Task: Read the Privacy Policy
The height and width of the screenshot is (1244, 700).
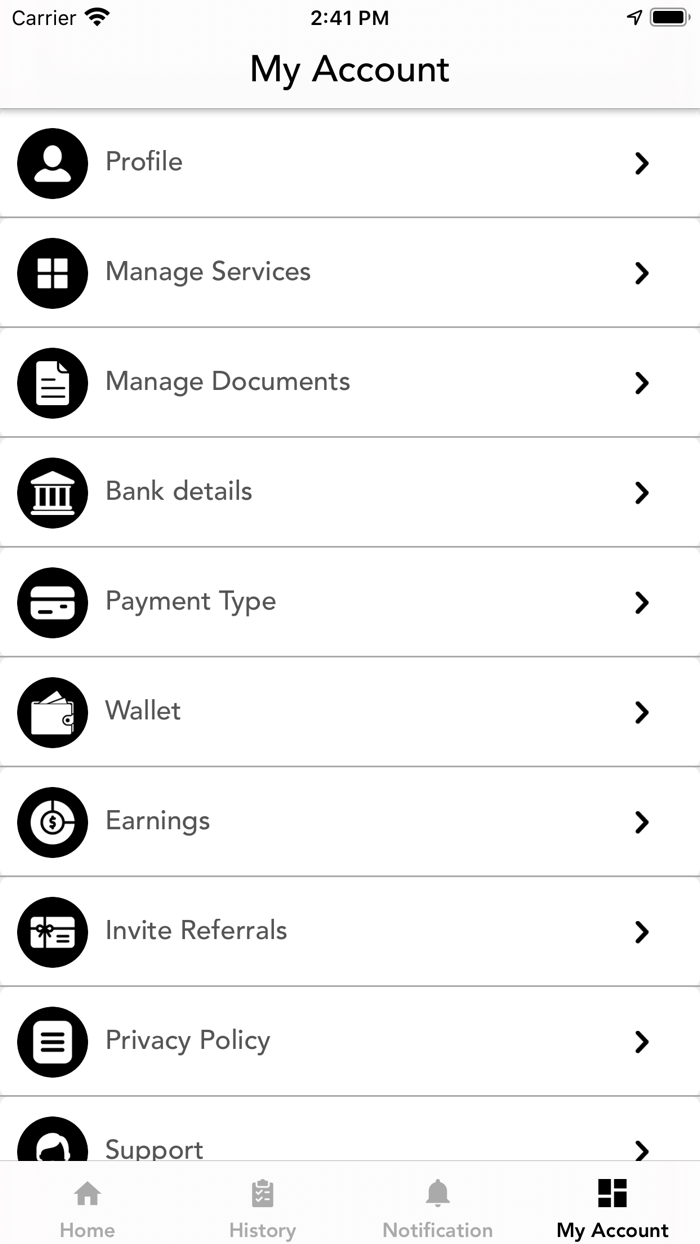Action: pos(350,1041)
